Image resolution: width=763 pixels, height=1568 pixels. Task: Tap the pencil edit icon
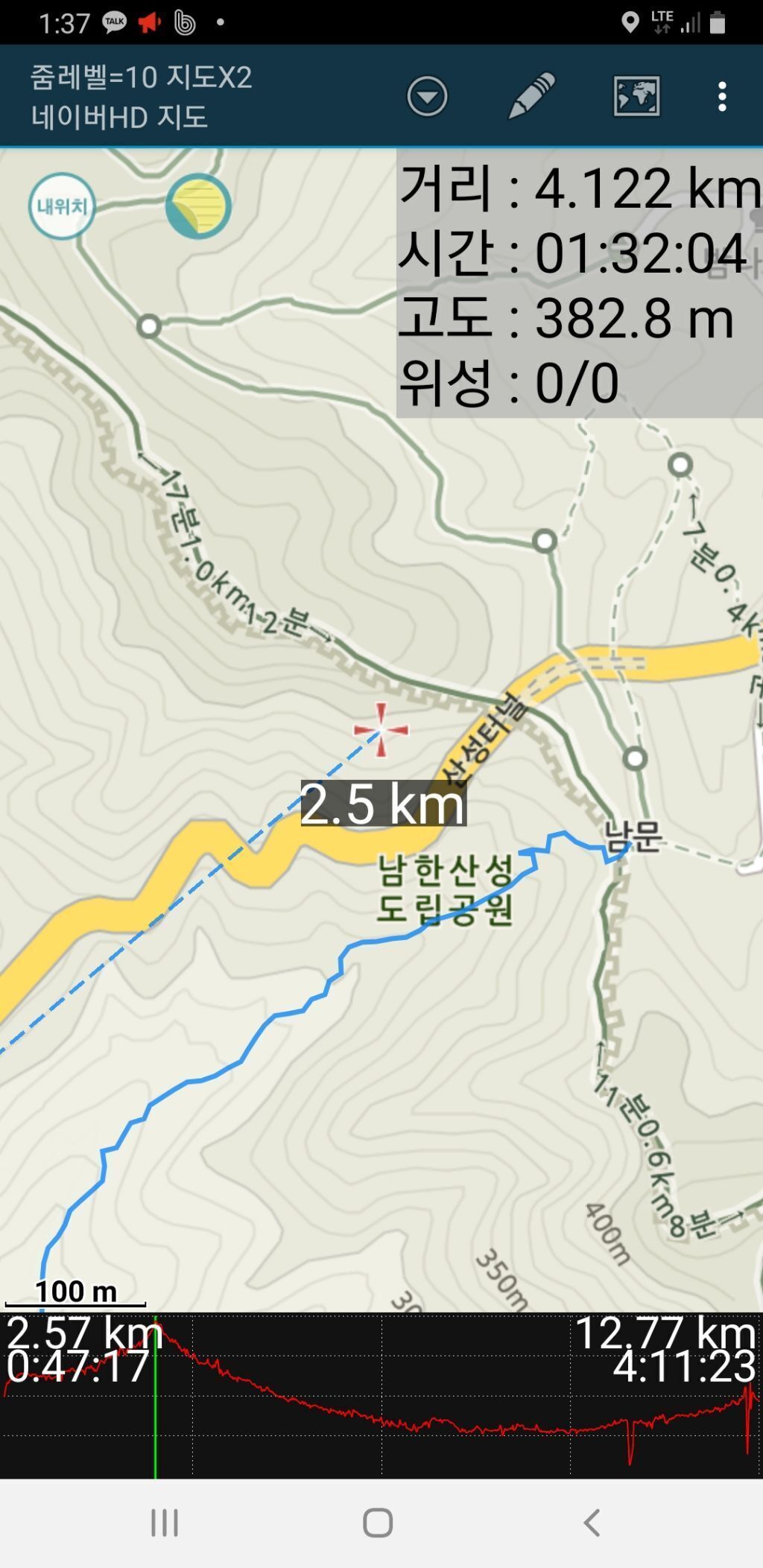tap(531, 96)
